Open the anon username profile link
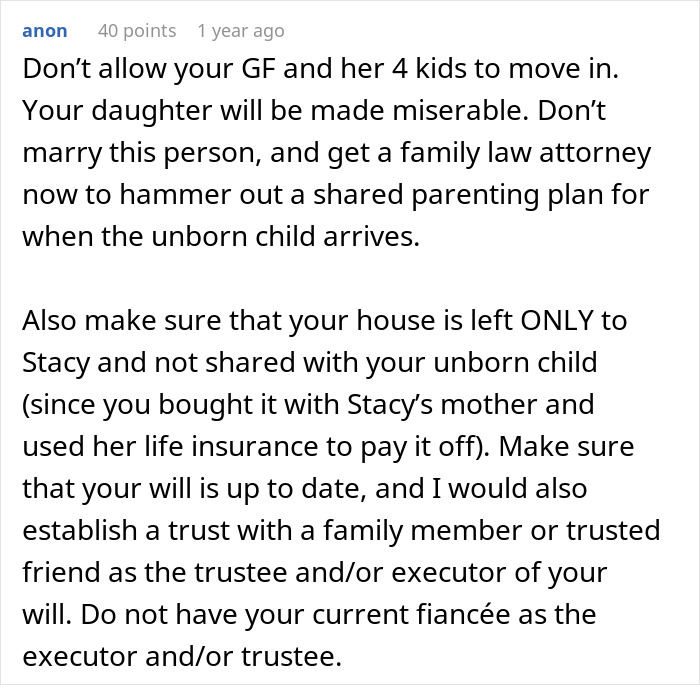 click(45, 31)
